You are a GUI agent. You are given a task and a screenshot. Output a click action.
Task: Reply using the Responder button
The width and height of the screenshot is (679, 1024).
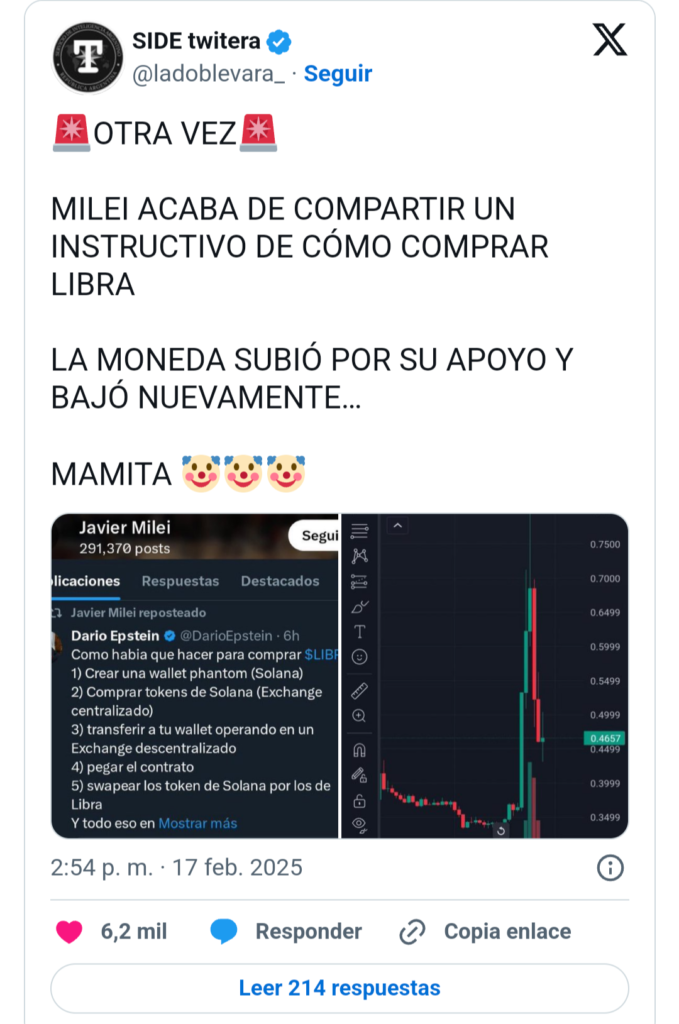pos(286,932)
